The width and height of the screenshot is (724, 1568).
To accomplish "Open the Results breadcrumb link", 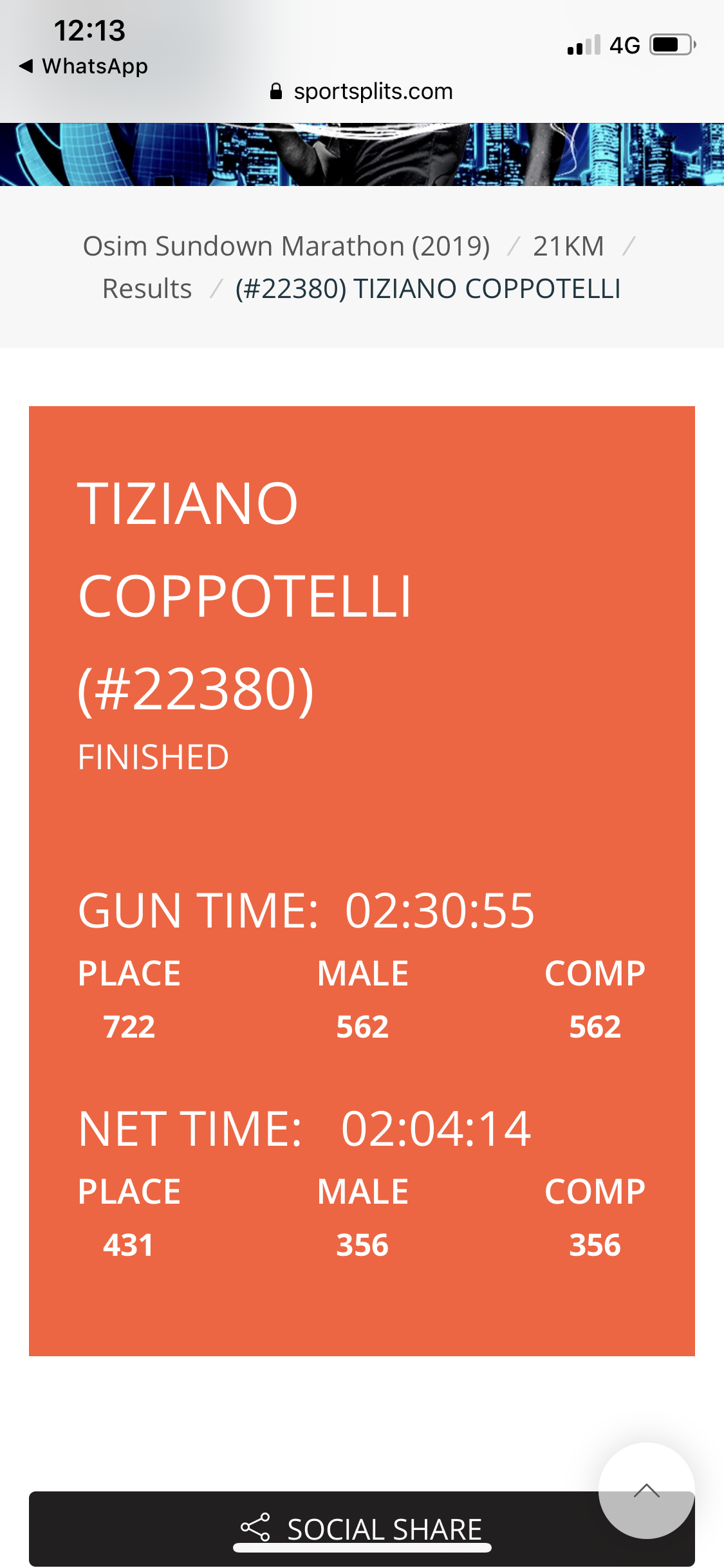I will pos(147,289).
